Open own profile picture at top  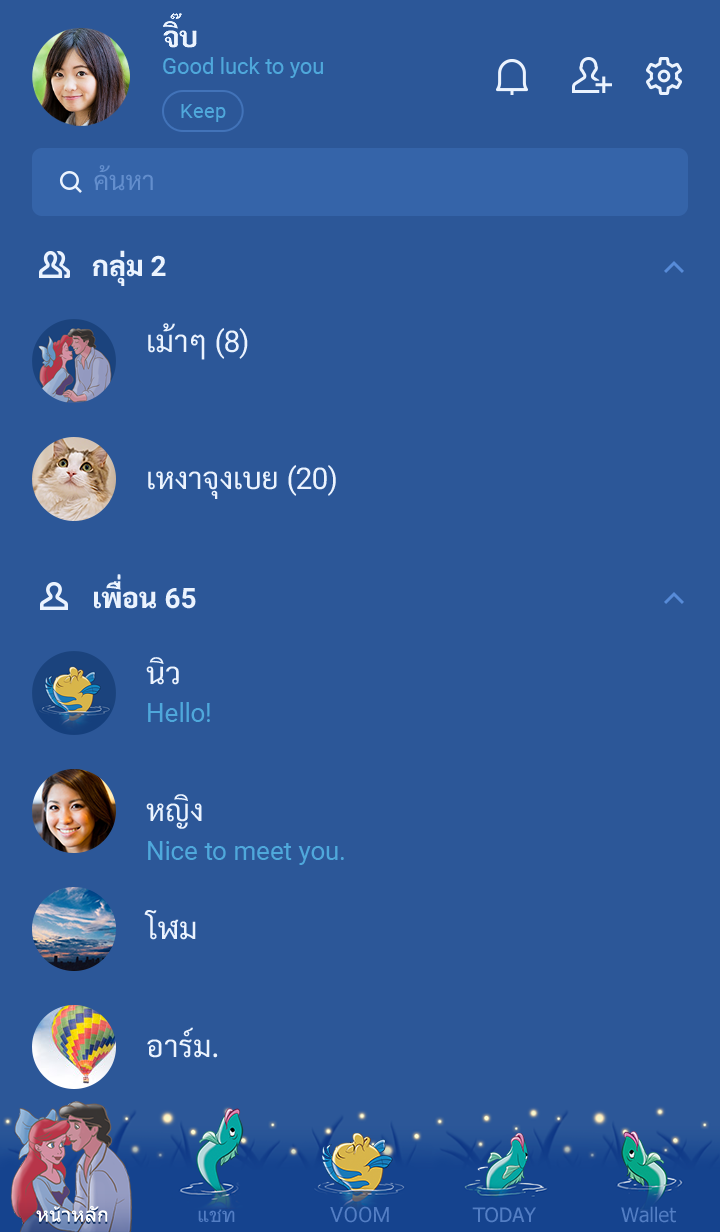tap(81, 77)
